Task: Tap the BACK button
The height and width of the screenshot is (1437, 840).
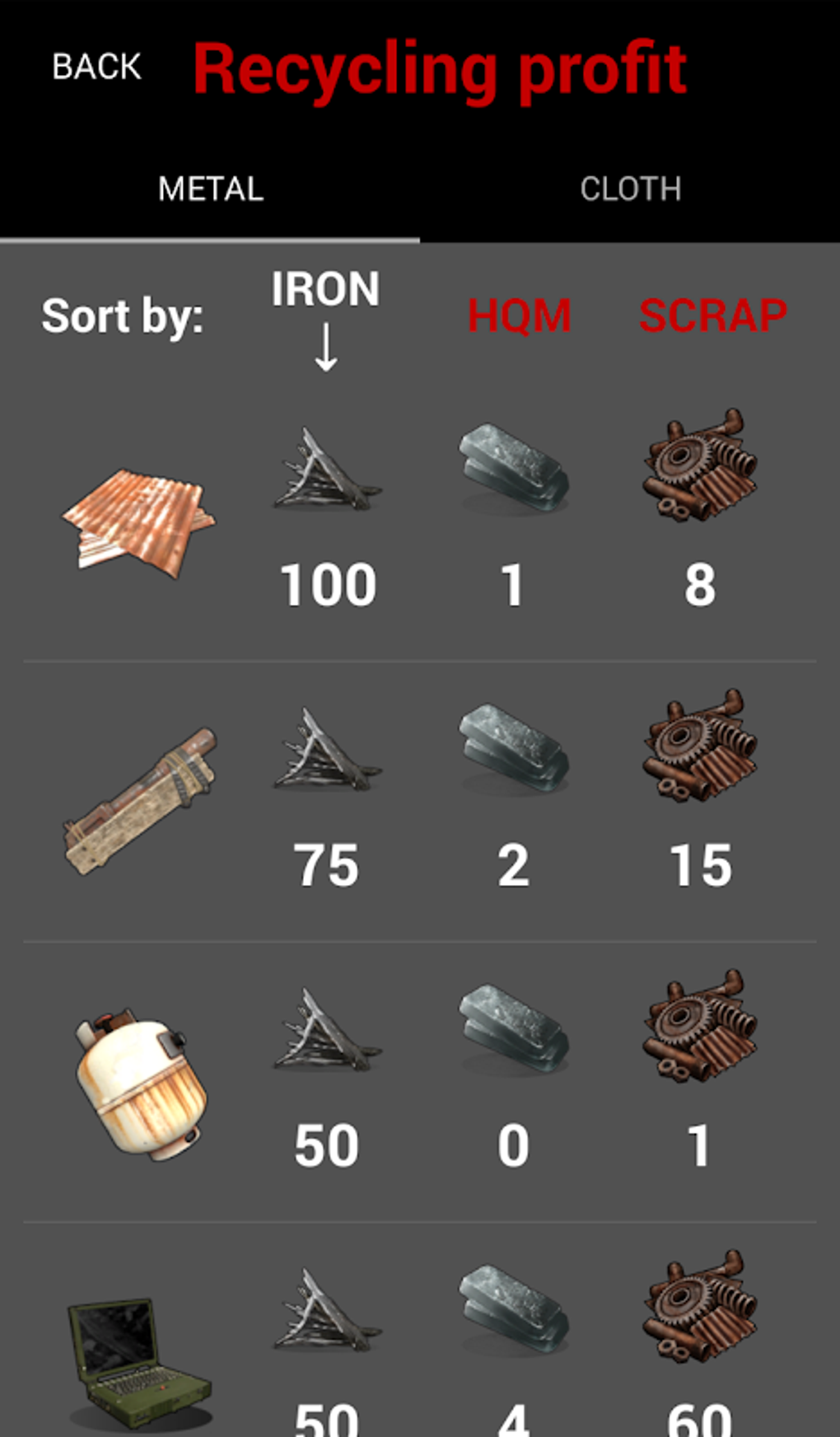Action: pos(96,67)
